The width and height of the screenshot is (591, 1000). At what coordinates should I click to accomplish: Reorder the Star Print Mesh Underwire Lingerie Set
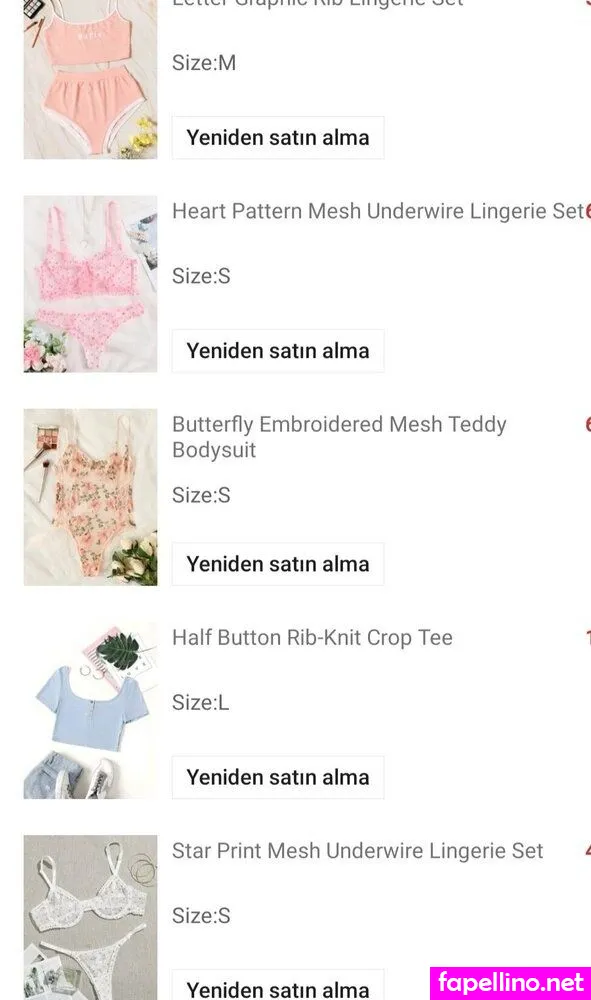278,985
